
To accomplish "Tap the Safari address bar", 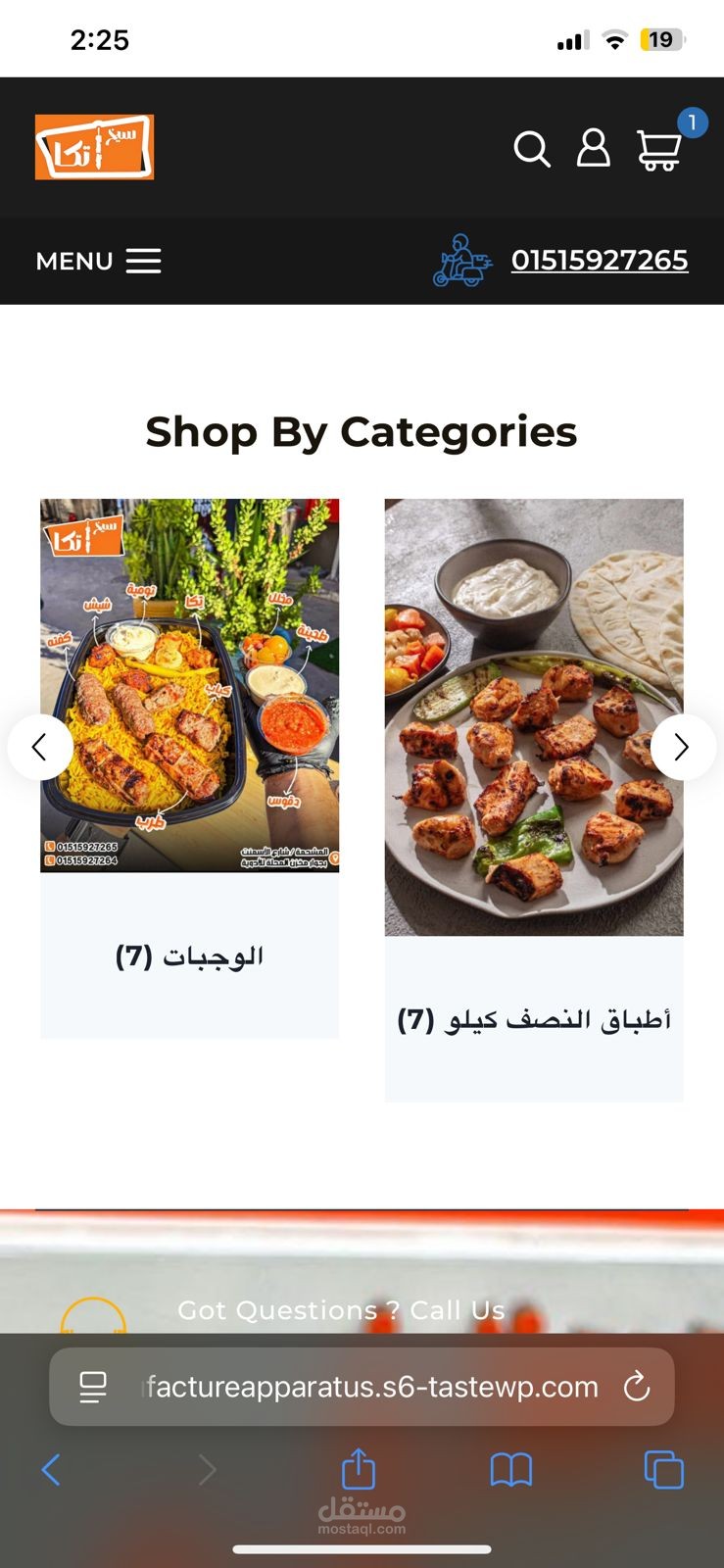I will tap(372, 1387).
